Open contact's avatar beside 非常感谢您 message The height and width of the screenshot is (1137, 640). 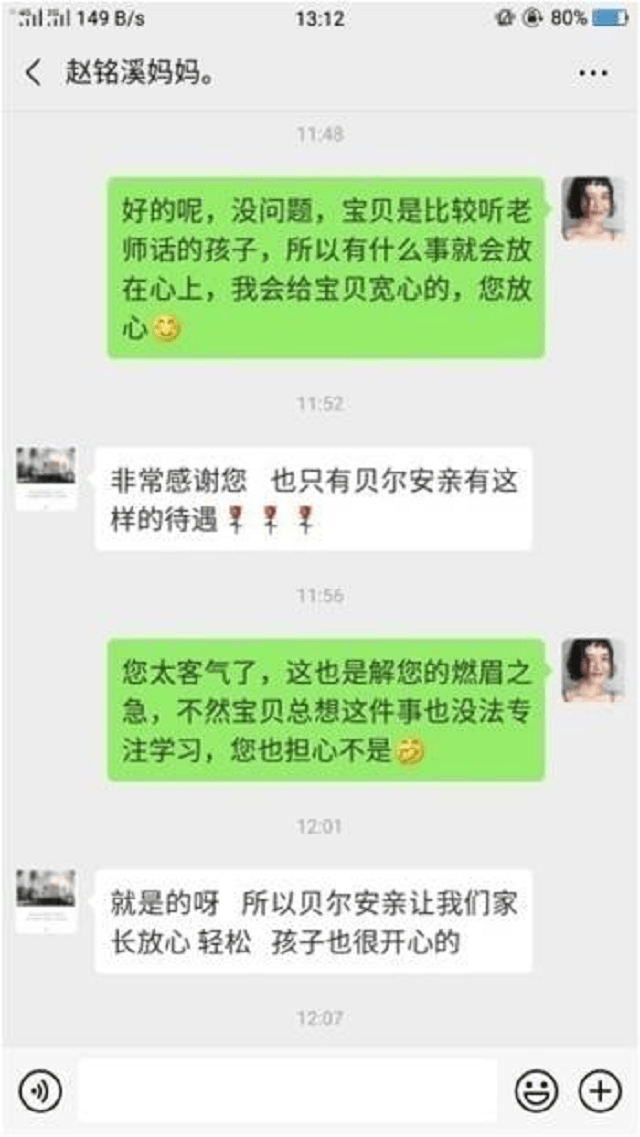[46, 478]
